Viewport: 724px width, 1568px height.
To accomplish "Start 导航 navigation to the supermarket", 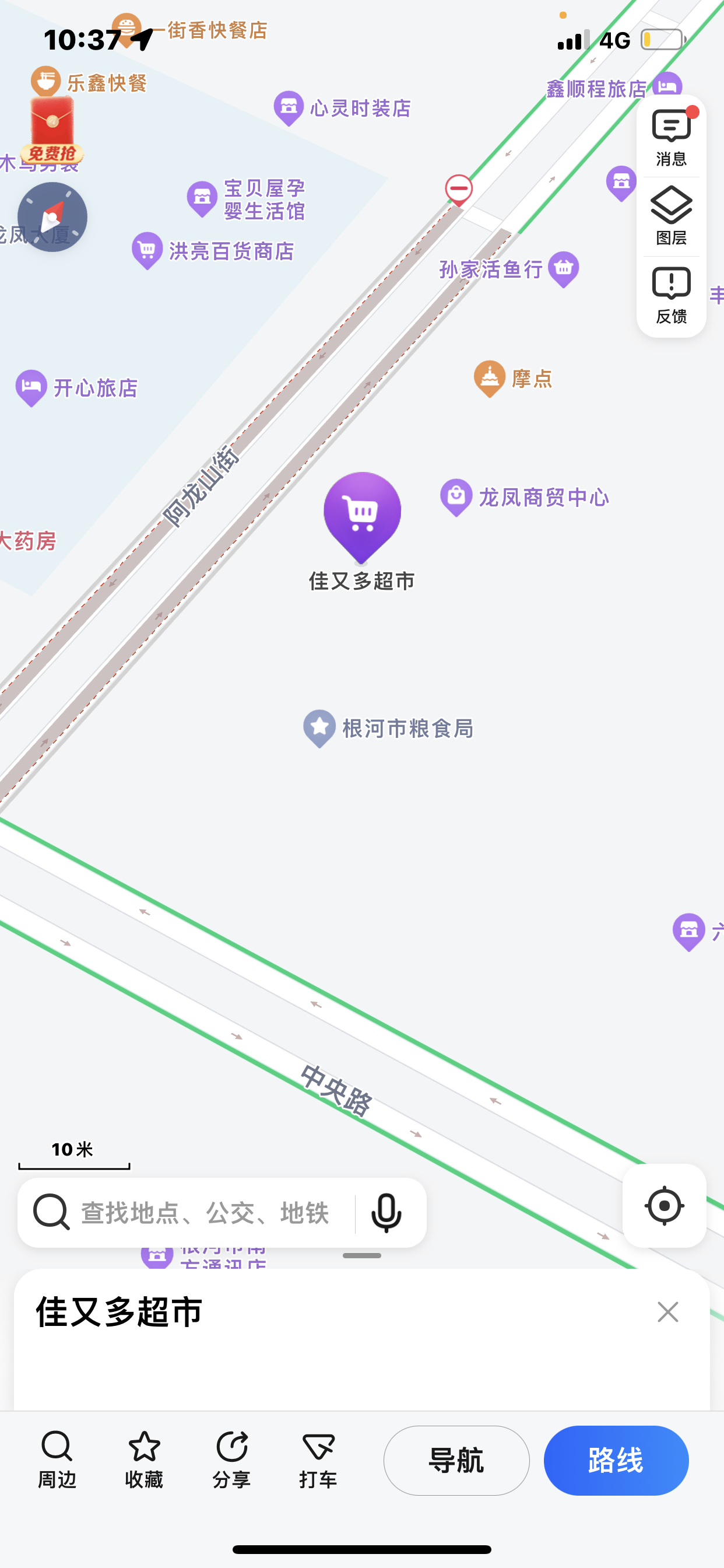I will click(456, 1459).
